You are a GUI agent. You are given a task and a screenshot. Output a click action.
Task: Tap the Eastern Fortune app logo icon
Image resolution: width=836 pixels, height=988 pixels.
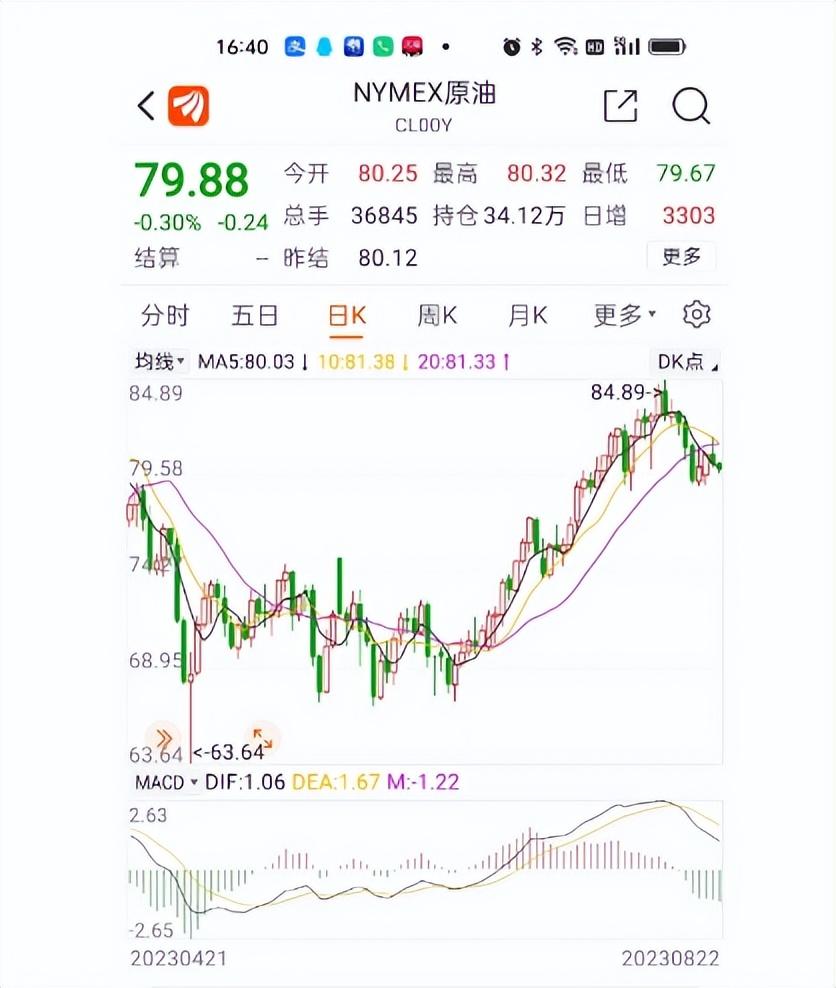point(188,104)
